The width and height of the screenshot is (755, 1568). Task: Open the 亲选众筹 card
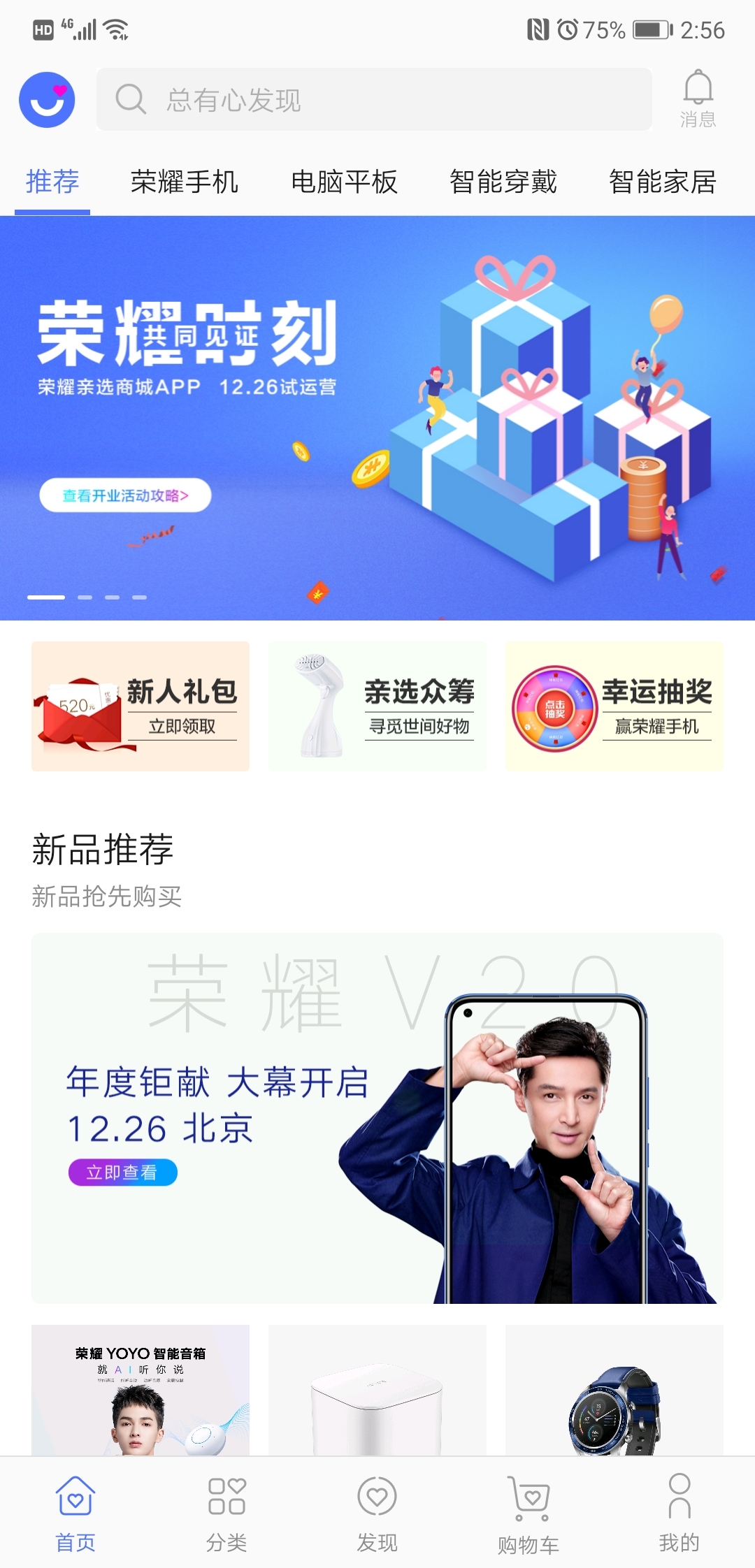coord(377,706)
